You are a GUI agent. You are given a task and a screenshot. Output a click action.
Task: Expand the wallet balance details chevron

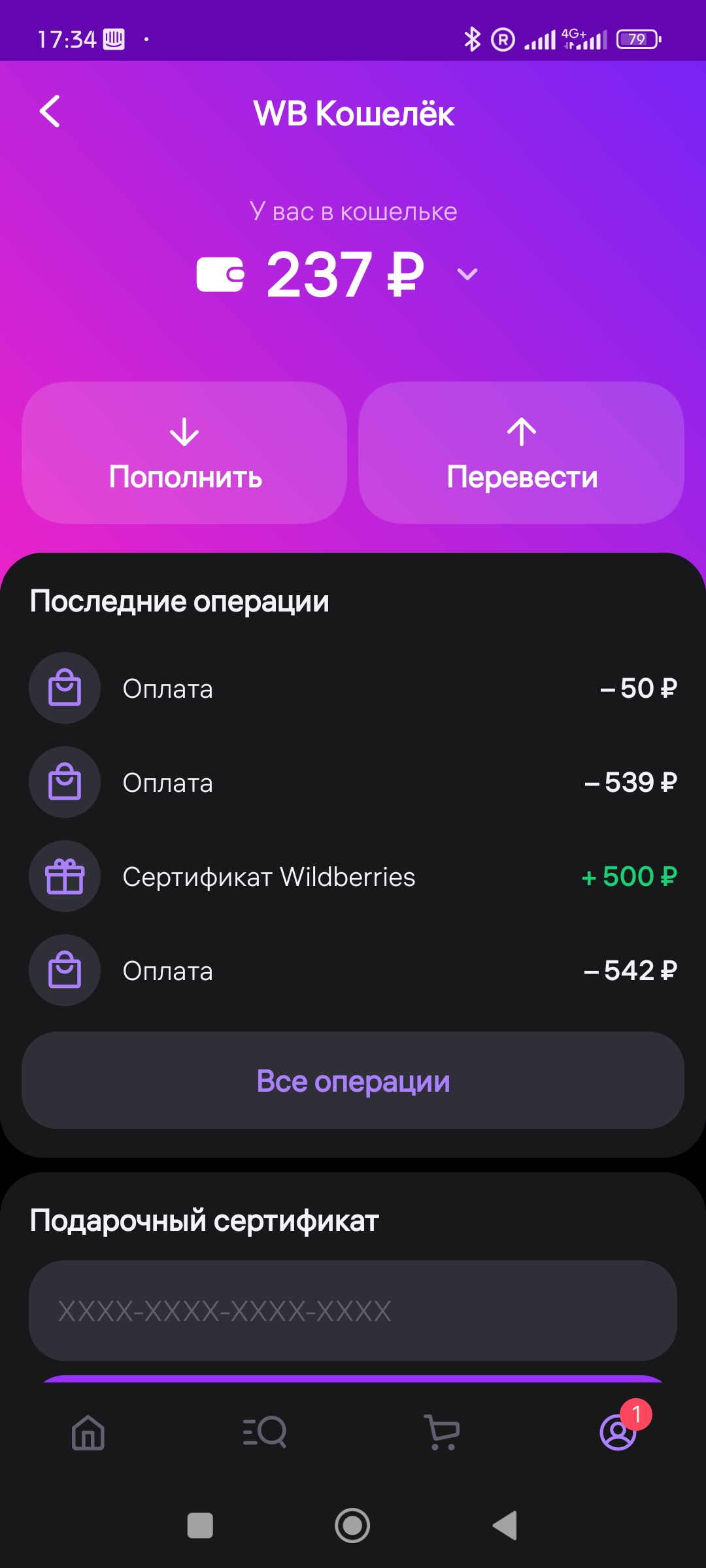point(467,274)
